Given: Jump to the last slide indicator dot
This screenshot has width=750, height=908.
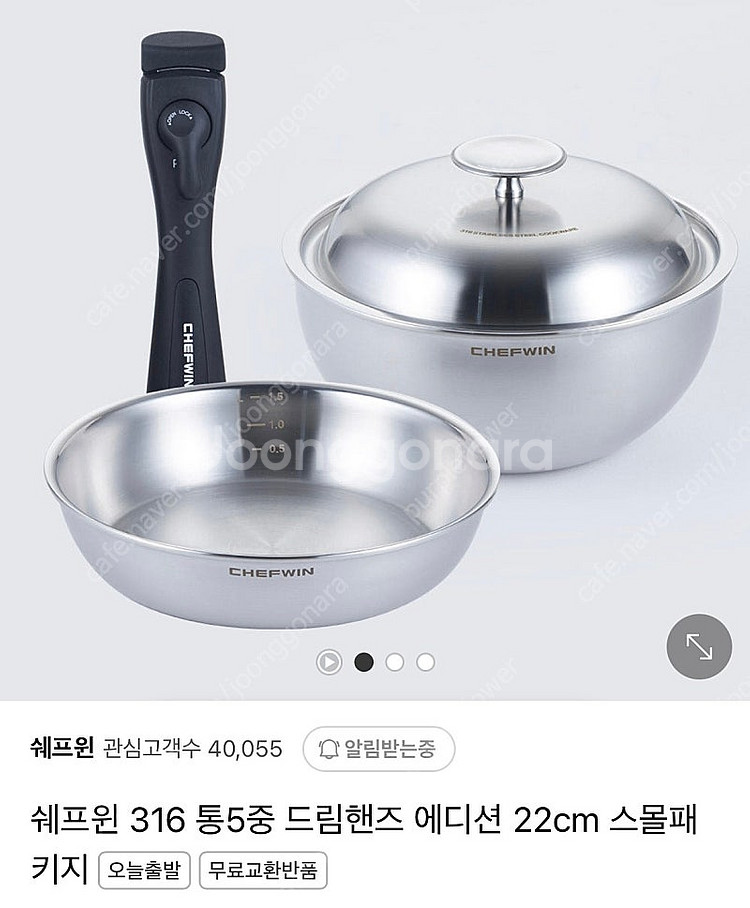Looking at the screenshot, I should [424, 662].
